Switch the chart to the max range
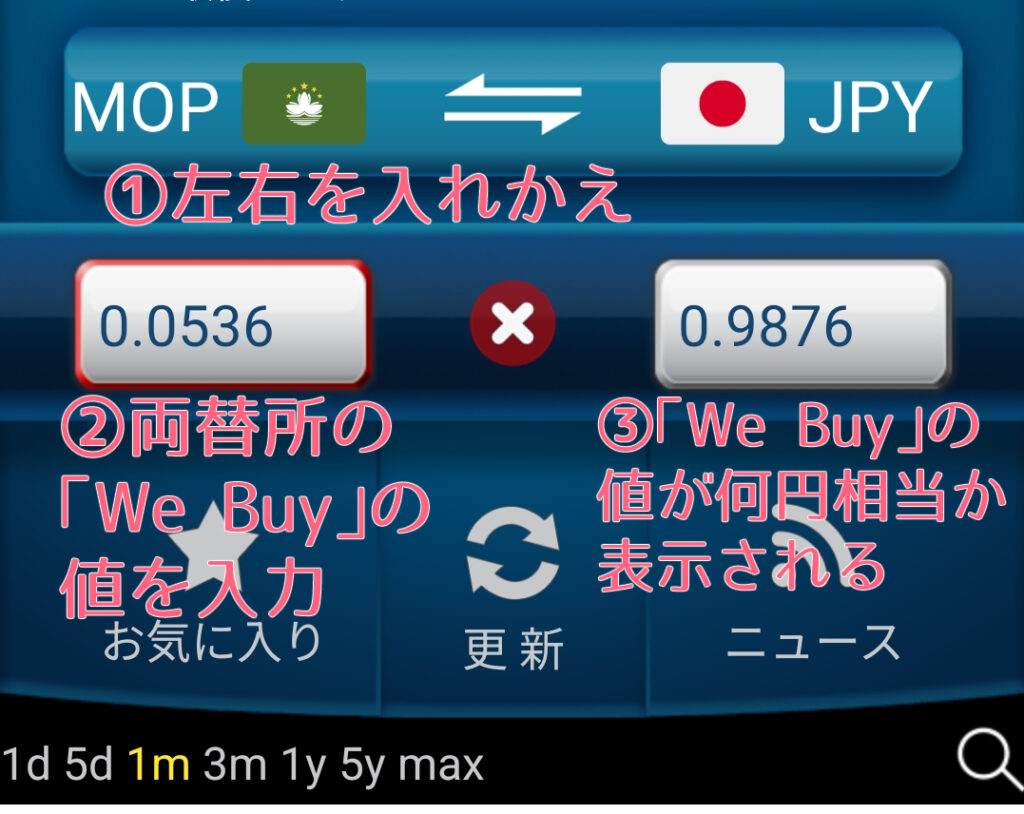1024x814 pixels. point(441,766)
